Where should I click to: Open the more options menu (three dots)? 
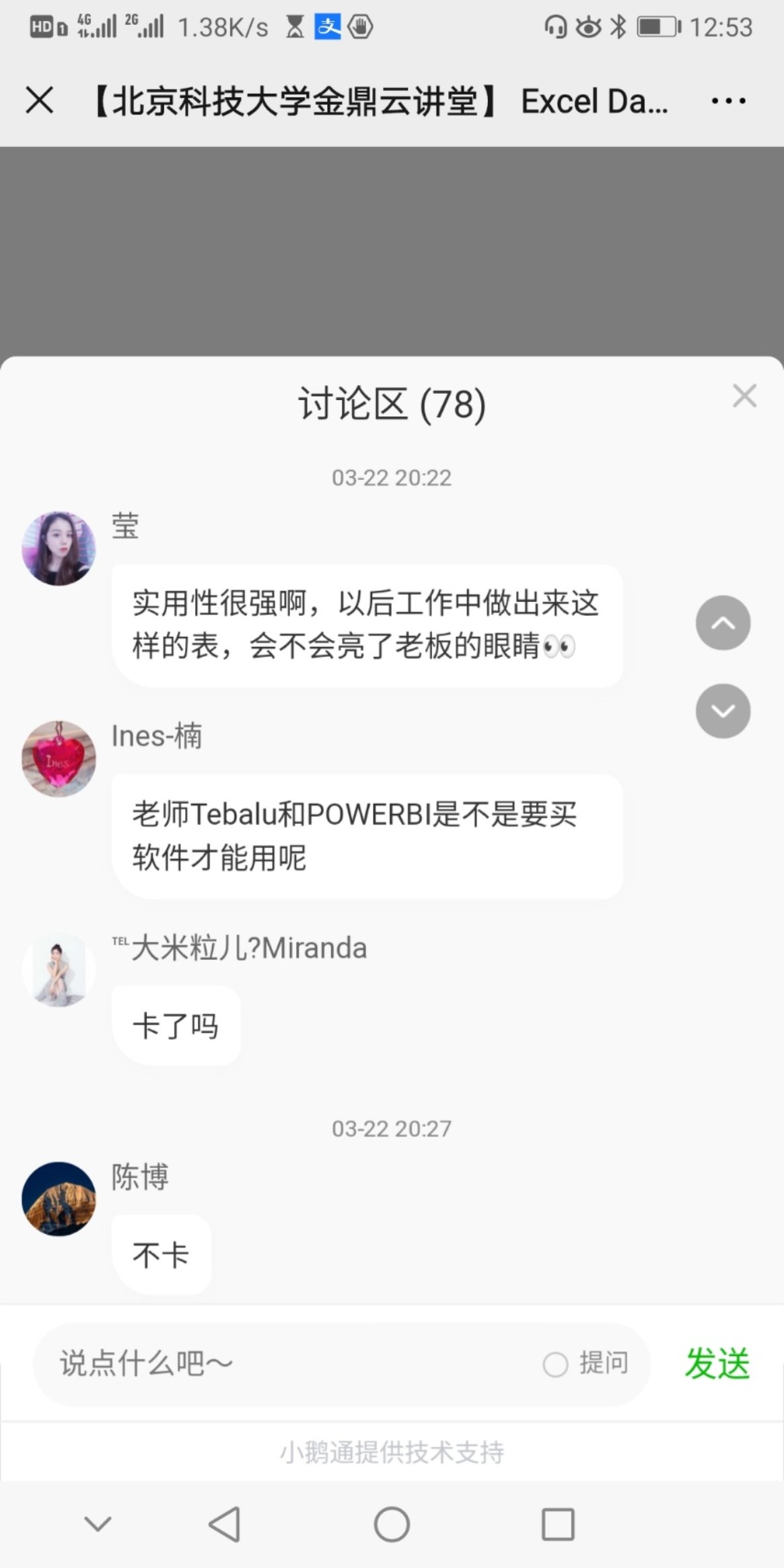pos(729,101)
